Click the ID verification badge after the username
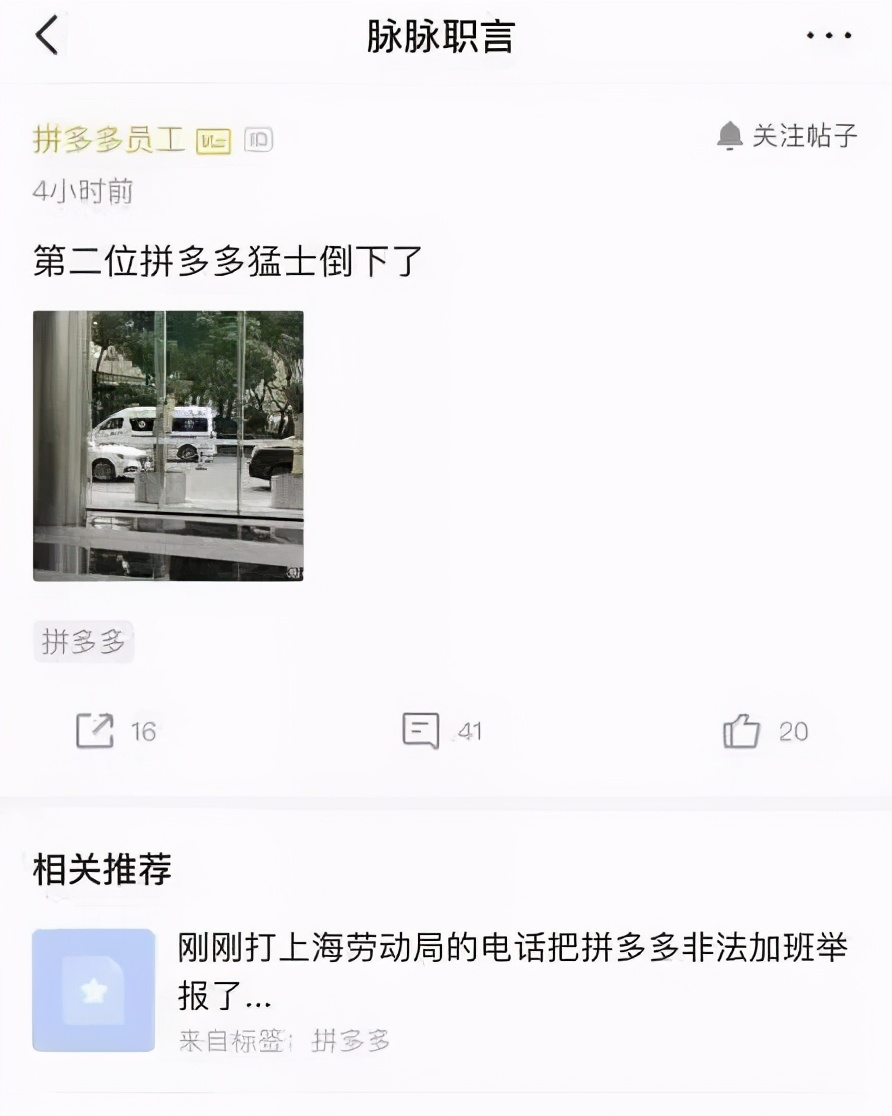 (258, 139)
